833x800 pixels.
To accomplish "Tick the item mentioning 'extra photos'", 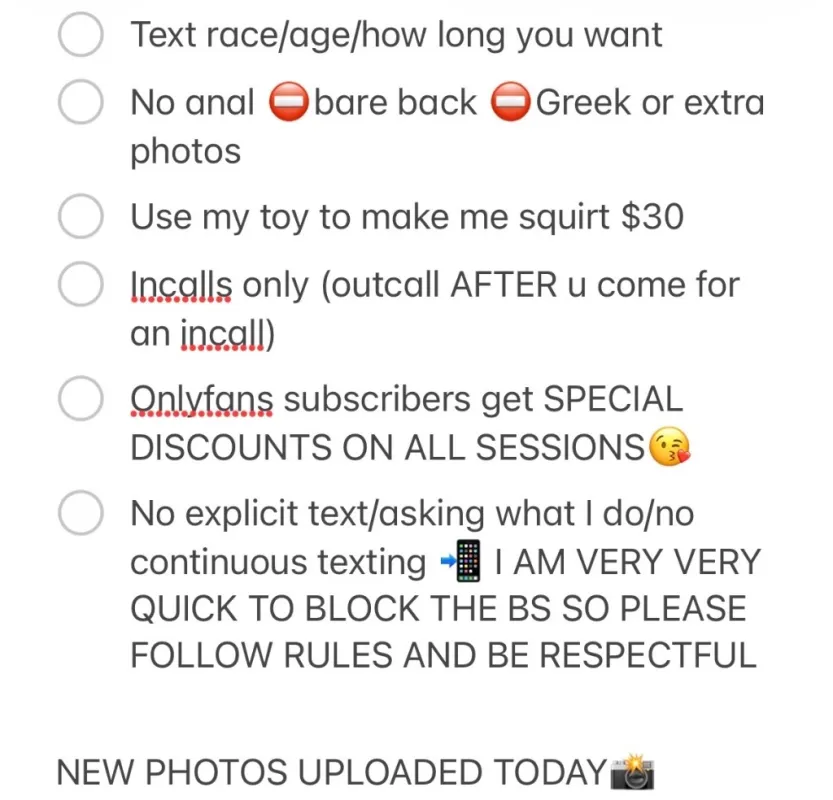I will pos(81,102).
